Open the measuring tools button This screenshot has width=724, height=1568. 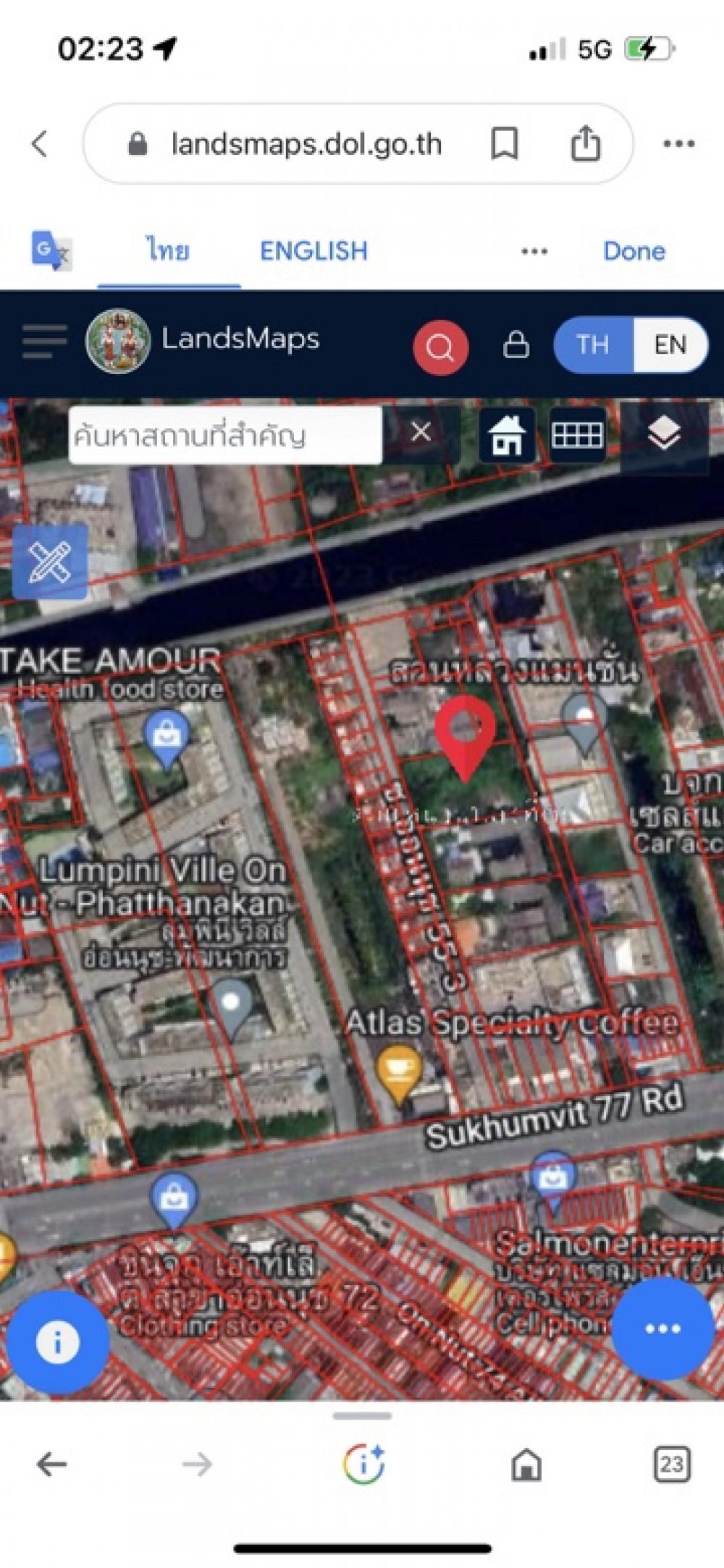coord(50,563)
